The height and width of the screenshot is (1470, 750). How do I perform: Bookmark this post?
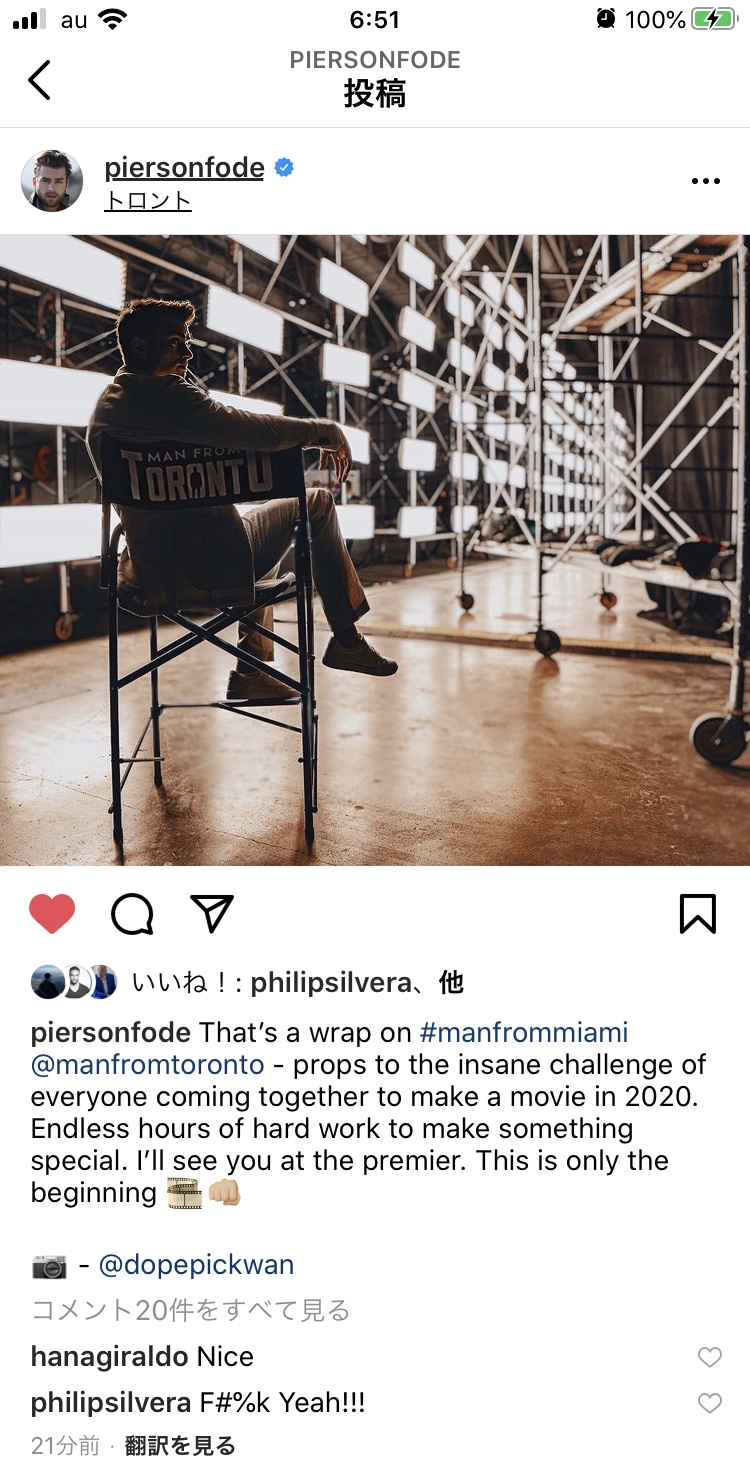click(x=697, y=913)
